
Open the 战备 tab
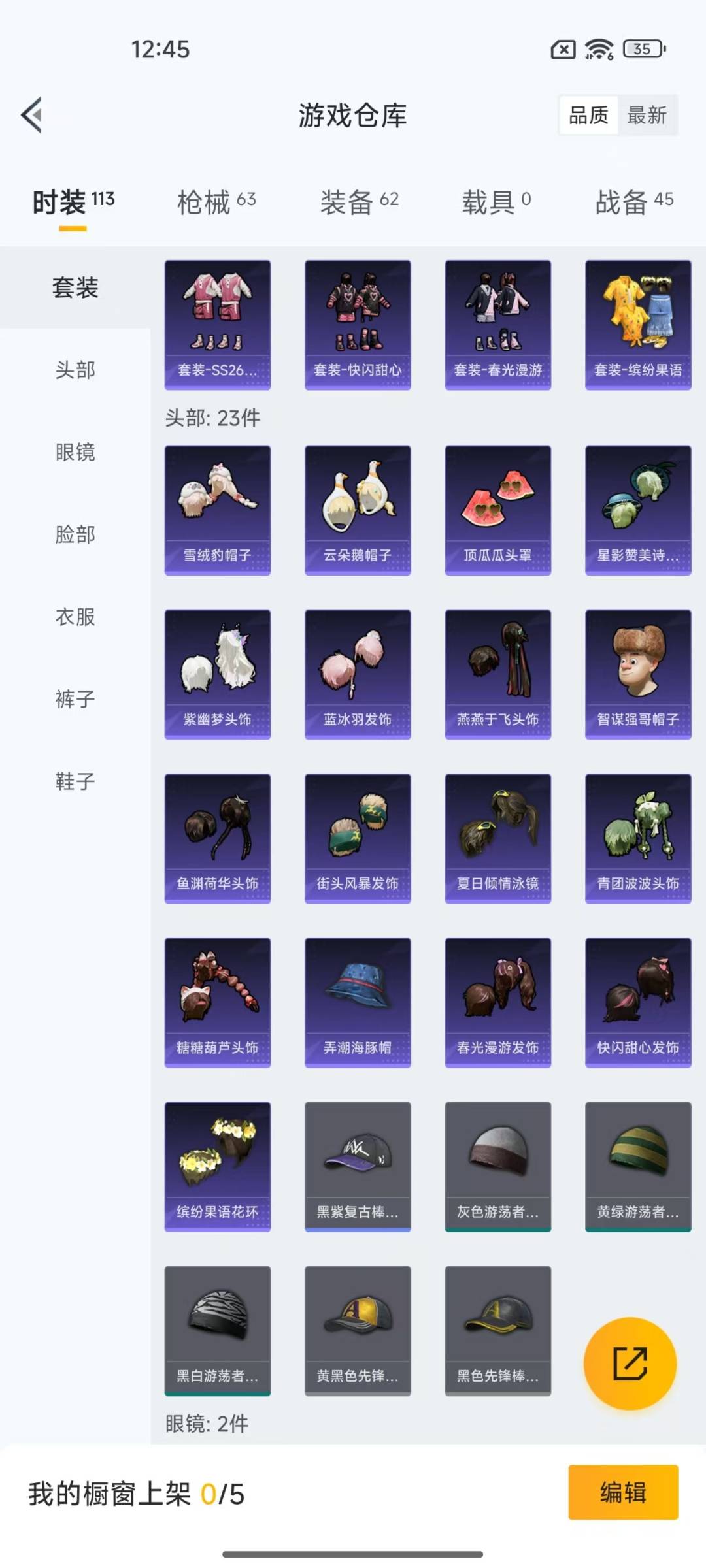tap(634, 202)
